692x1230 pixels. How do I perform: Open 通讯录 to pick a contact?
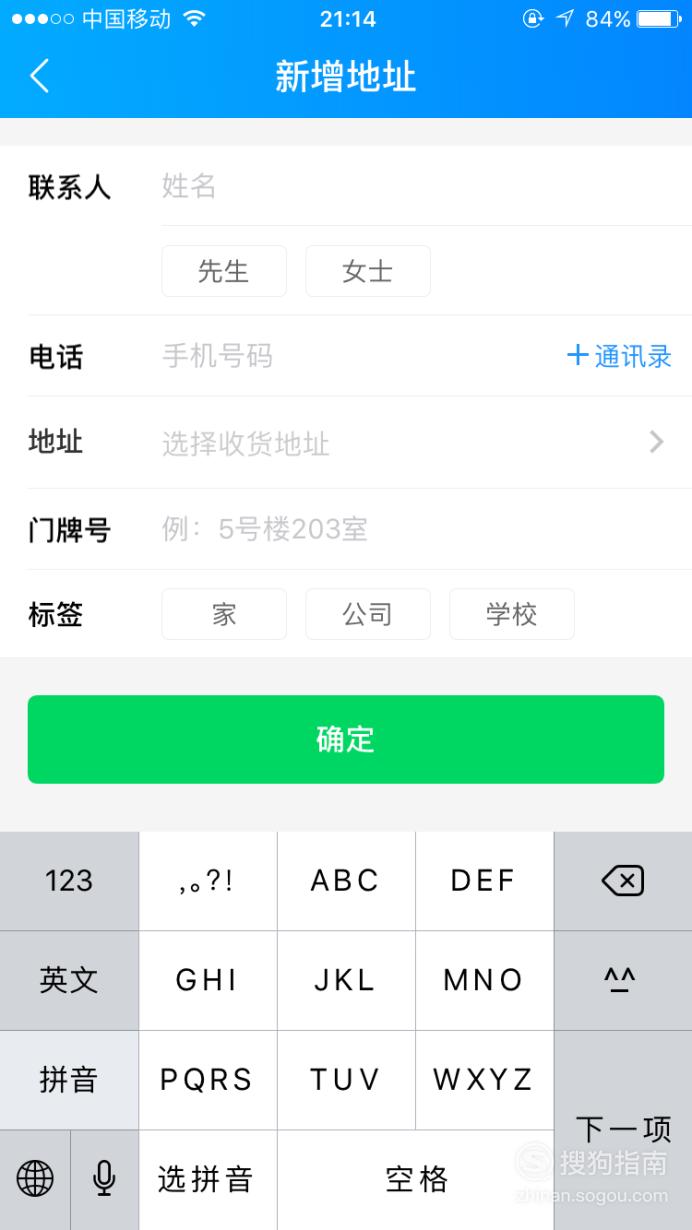click(619, 356)
